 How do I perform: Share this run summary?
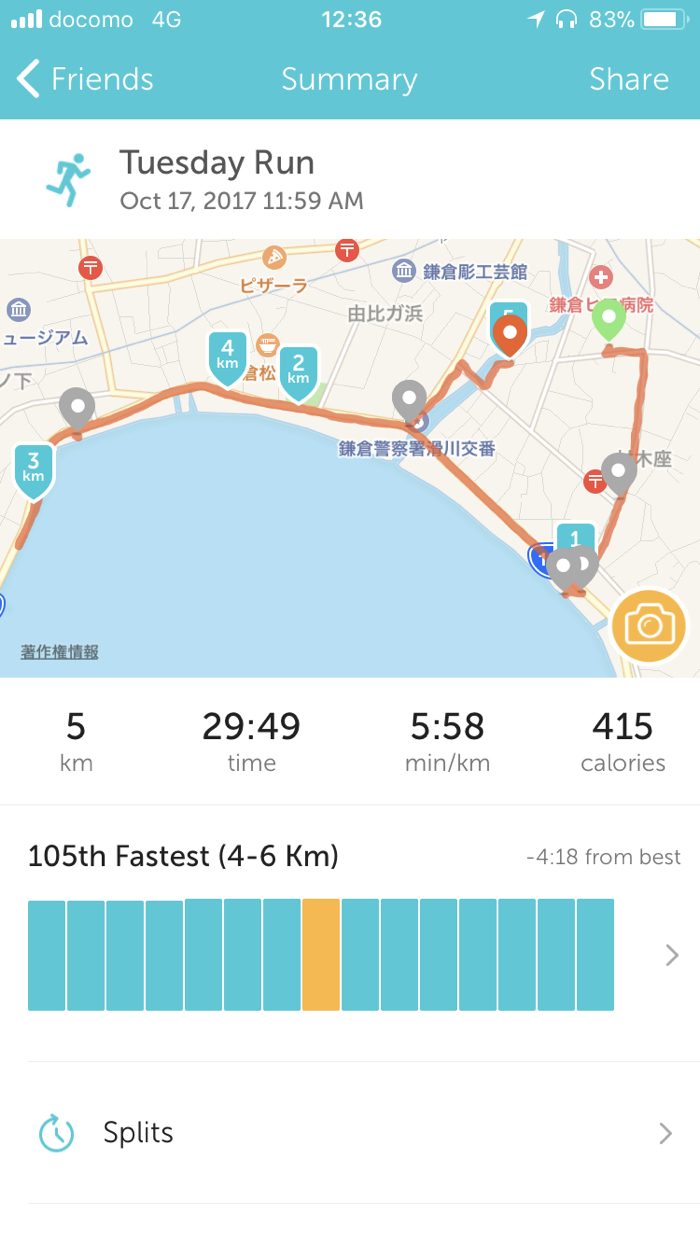point(628,79)
